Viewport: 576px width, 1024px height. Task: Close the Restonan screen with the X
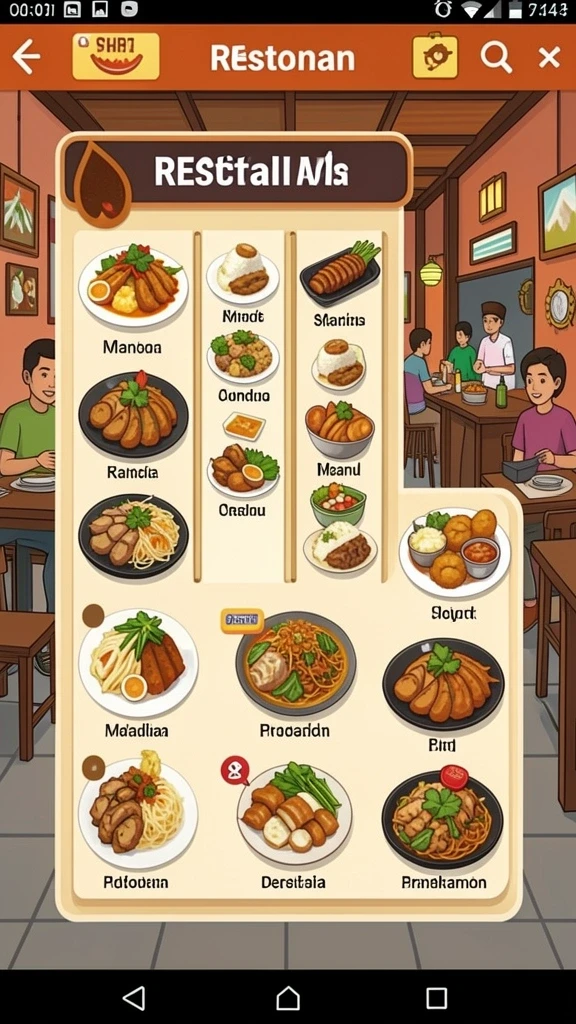pos(549,57)
